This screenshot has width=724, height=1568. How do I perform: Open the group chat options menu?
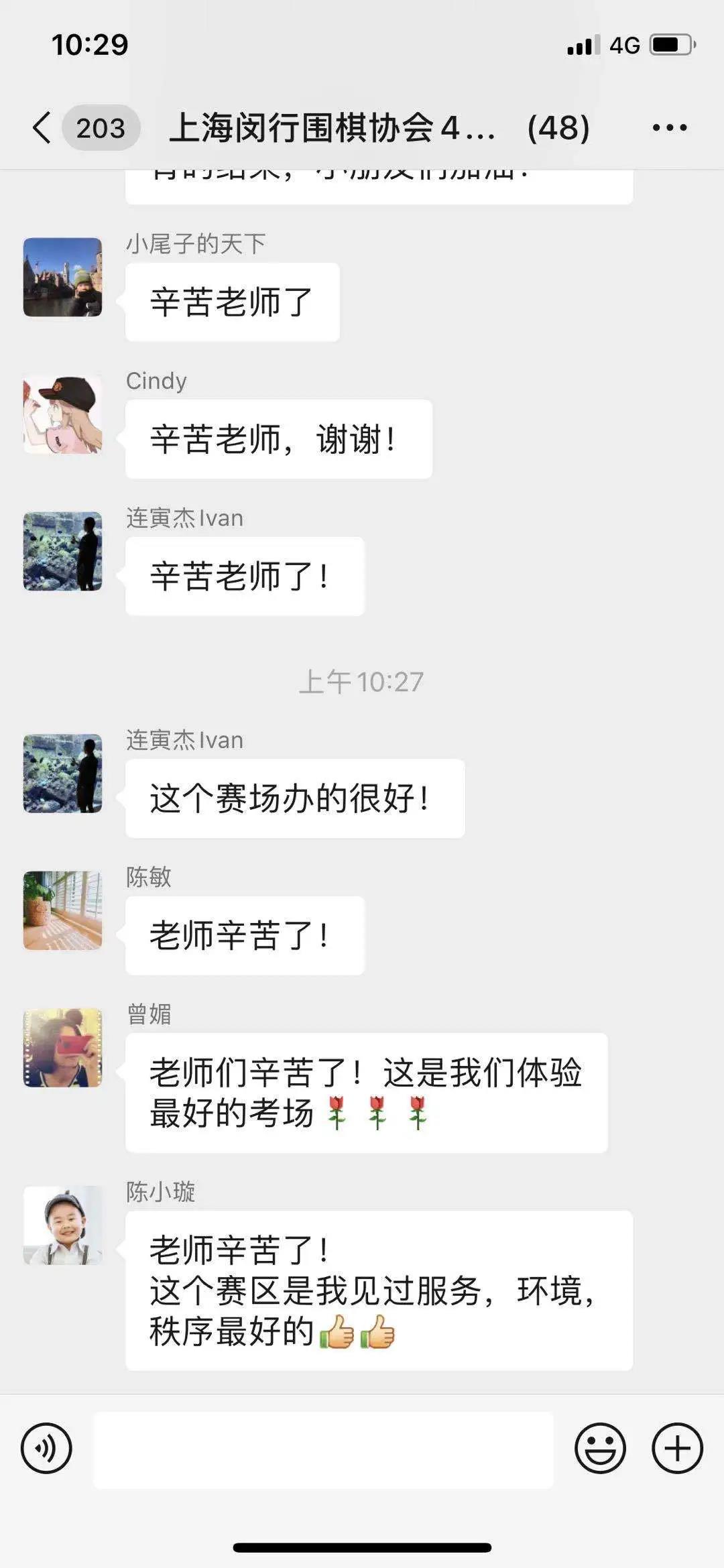(669, 127)
